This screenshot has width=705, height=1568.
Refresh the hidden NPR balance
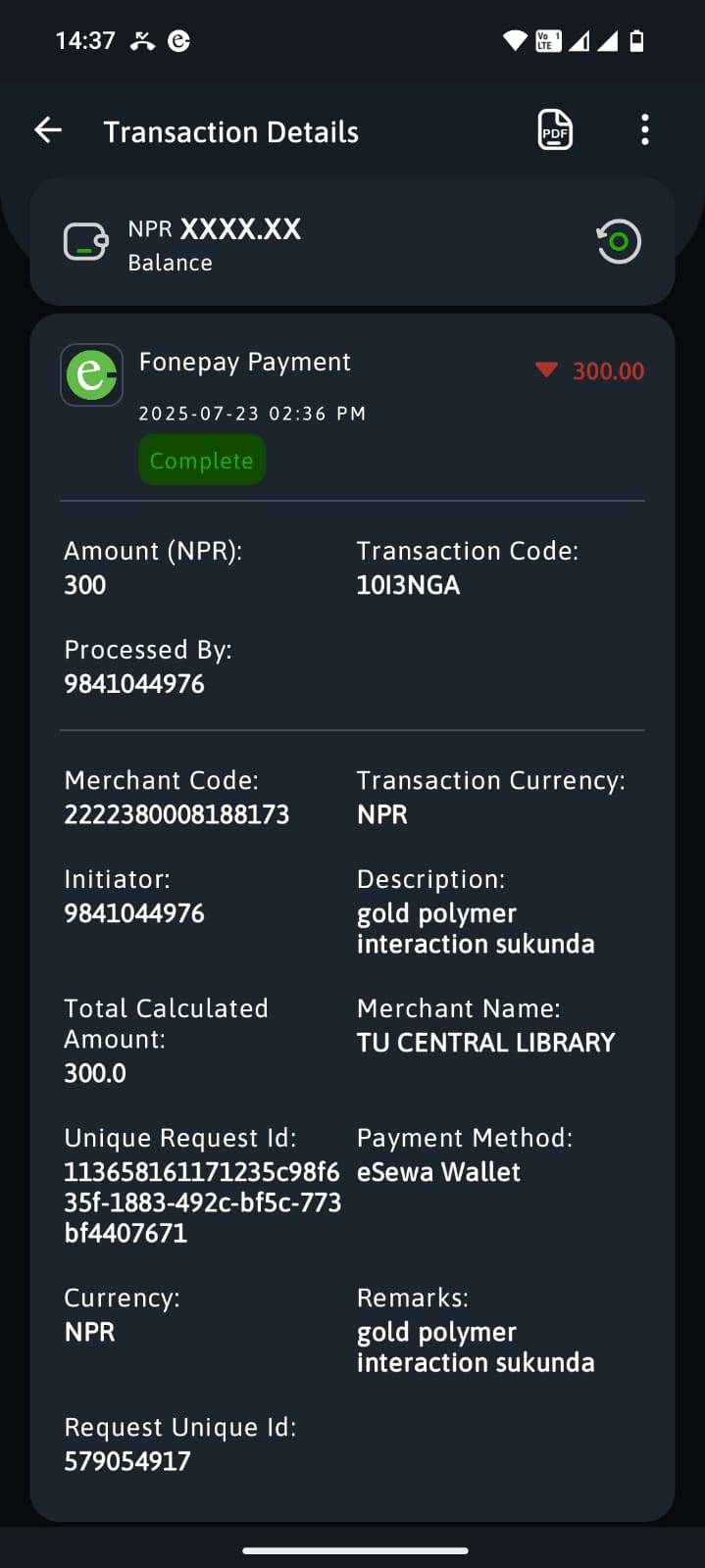[619, 242]
